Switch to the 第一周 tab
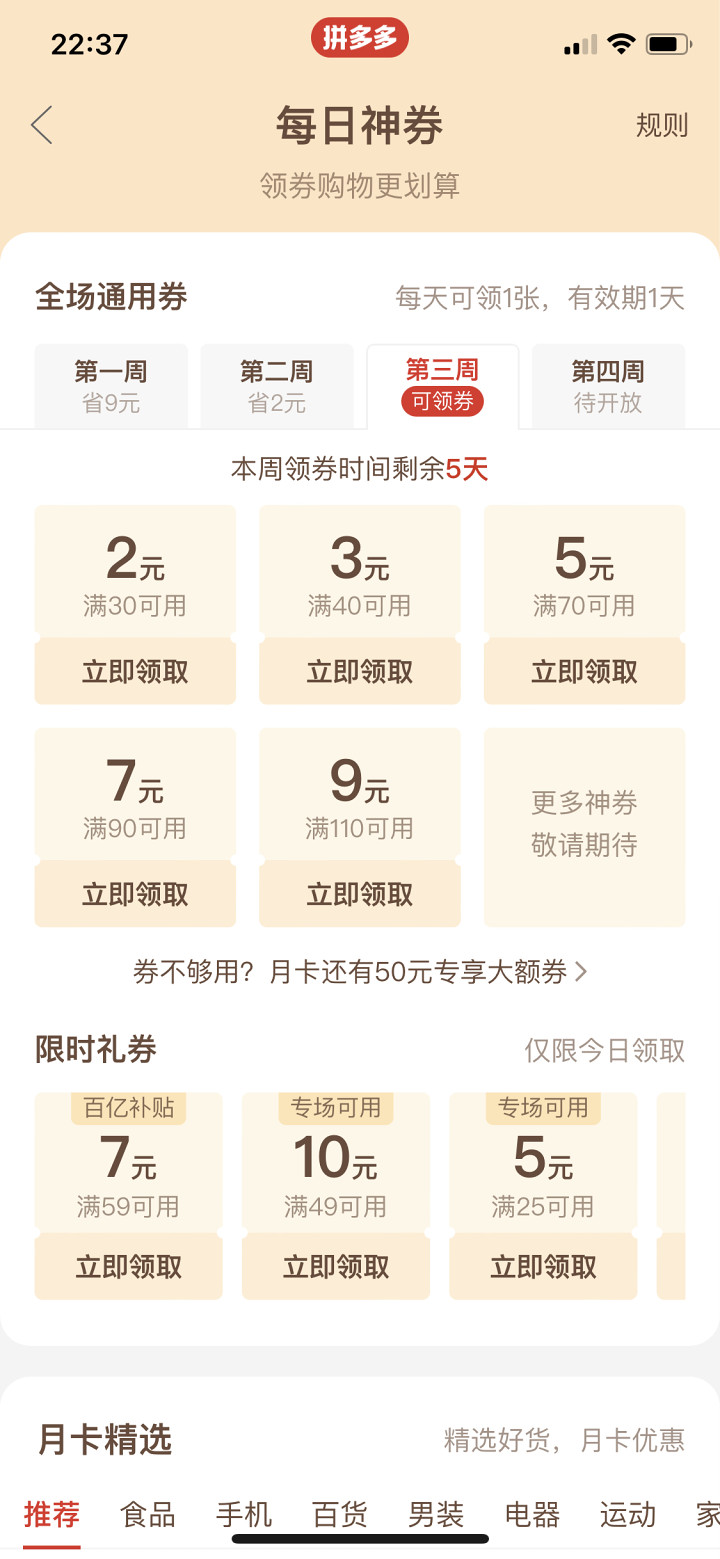The width and height of the screenshot is (720, 1559). point(111,386)
